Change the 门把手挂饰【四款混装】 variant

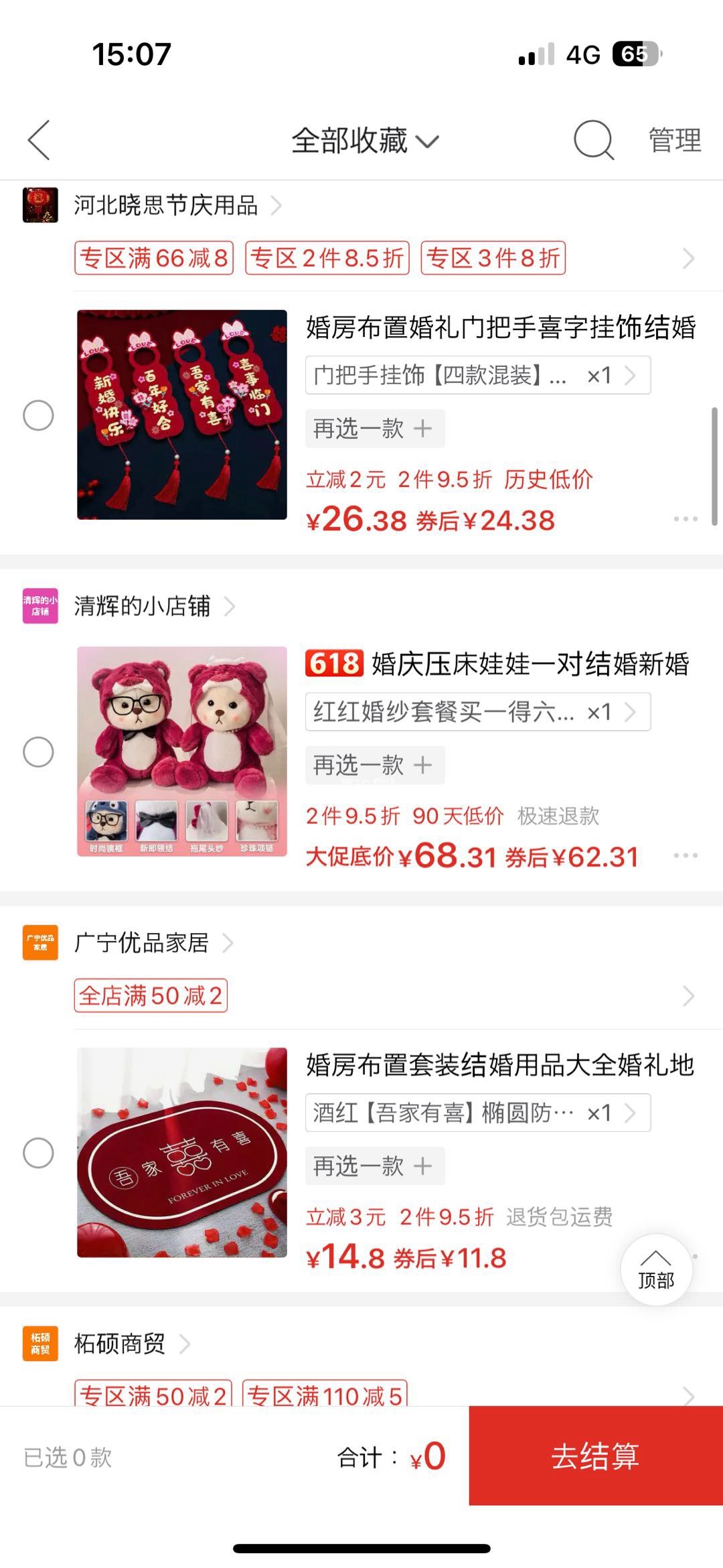[x=477, y=375]
